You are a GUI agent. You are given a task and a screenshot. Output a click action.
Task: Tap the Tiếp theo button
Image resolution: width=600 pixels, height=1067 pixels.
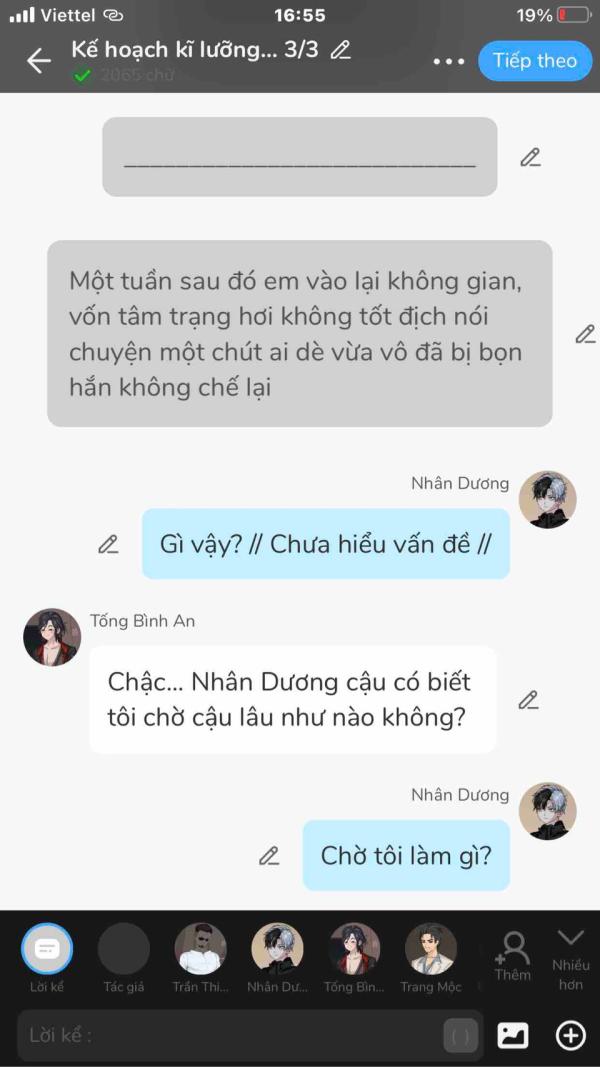coord(534,61)
